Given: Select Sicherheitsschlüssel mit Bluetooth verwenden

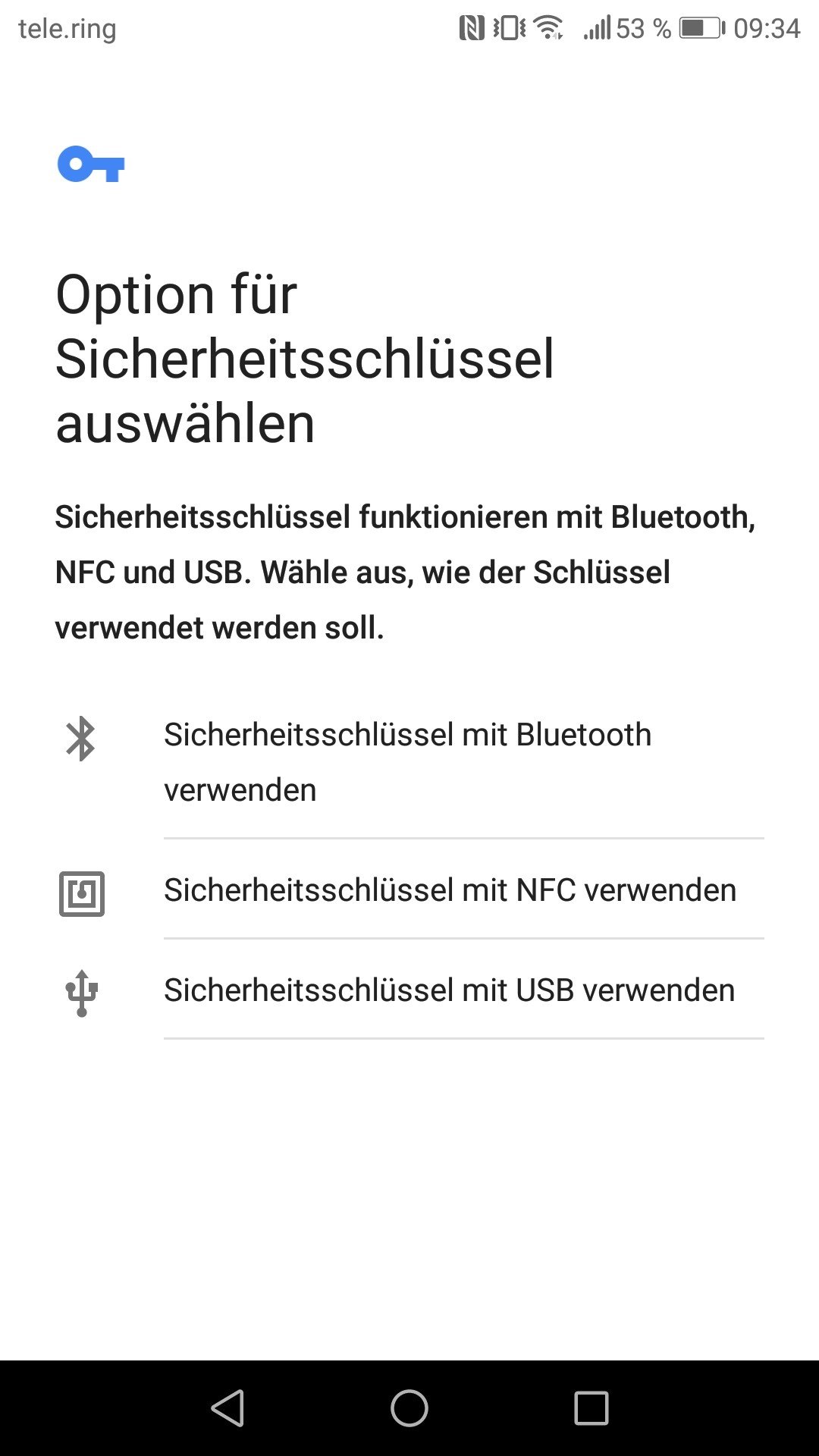Looking at the screenshot, I should tap(408, 761).
